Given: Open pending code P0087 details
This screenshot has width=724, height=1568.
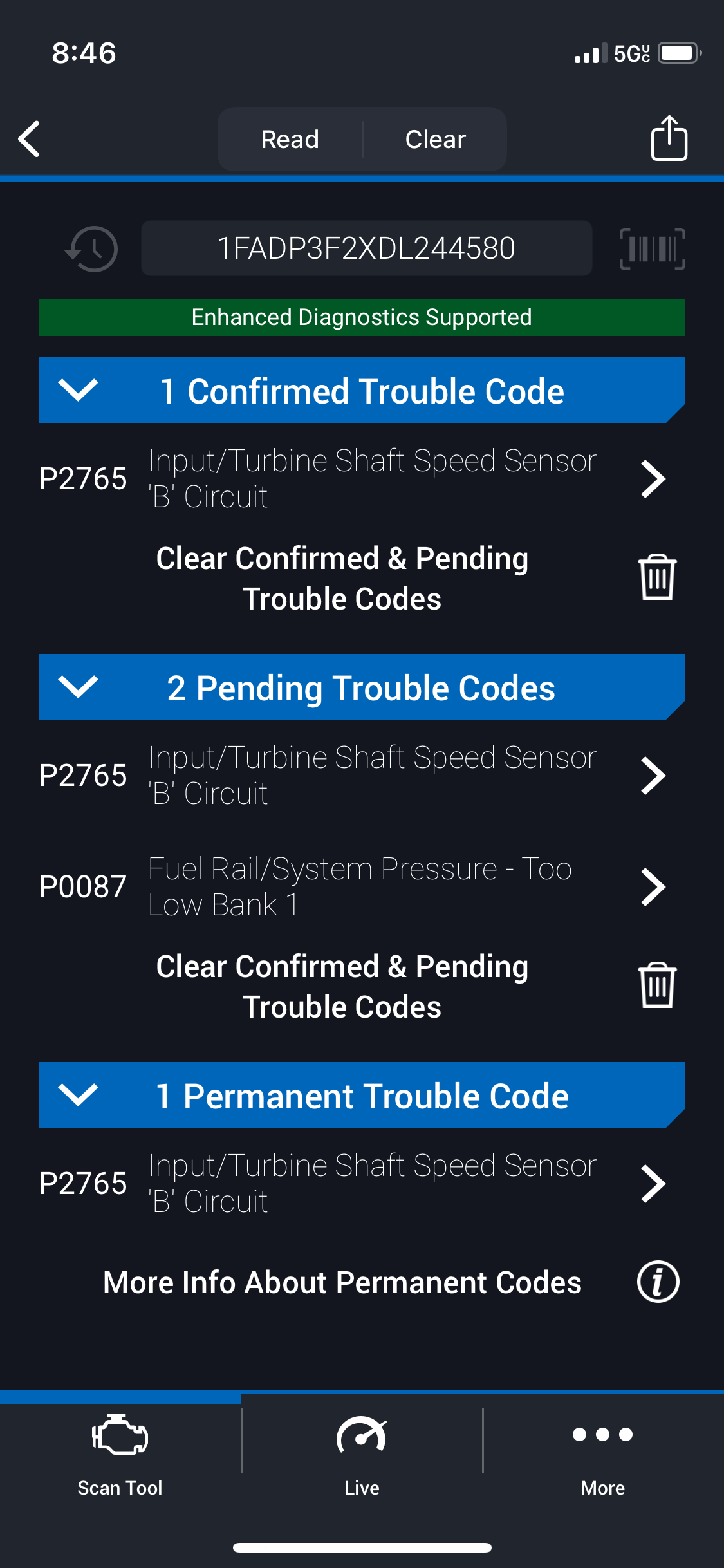Looking at the screenshot, I should pos(362,886).
